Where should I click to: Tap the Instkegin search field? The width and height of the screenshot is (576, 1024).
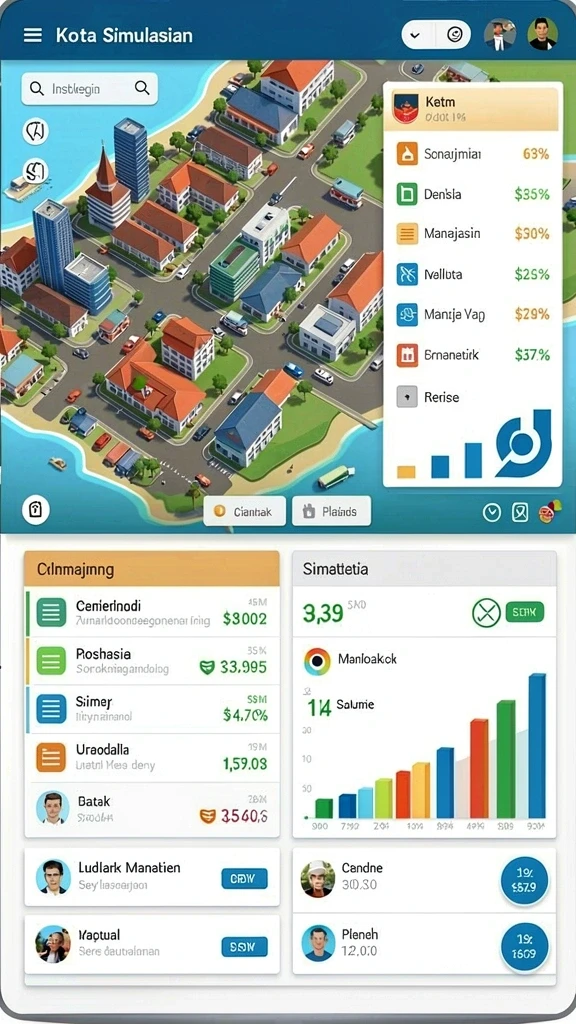89,89
